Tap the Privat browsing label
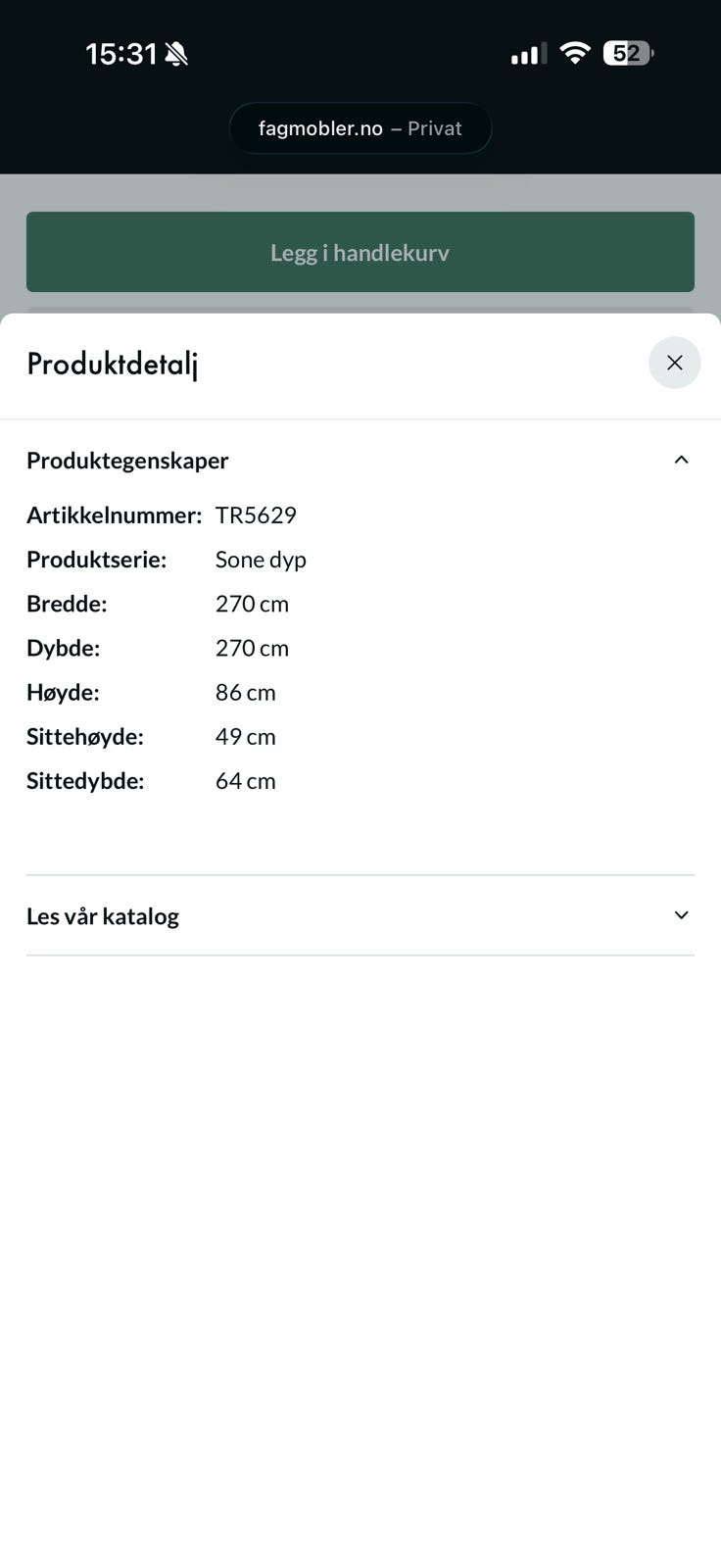721x1568 pixels. point(435,128)
